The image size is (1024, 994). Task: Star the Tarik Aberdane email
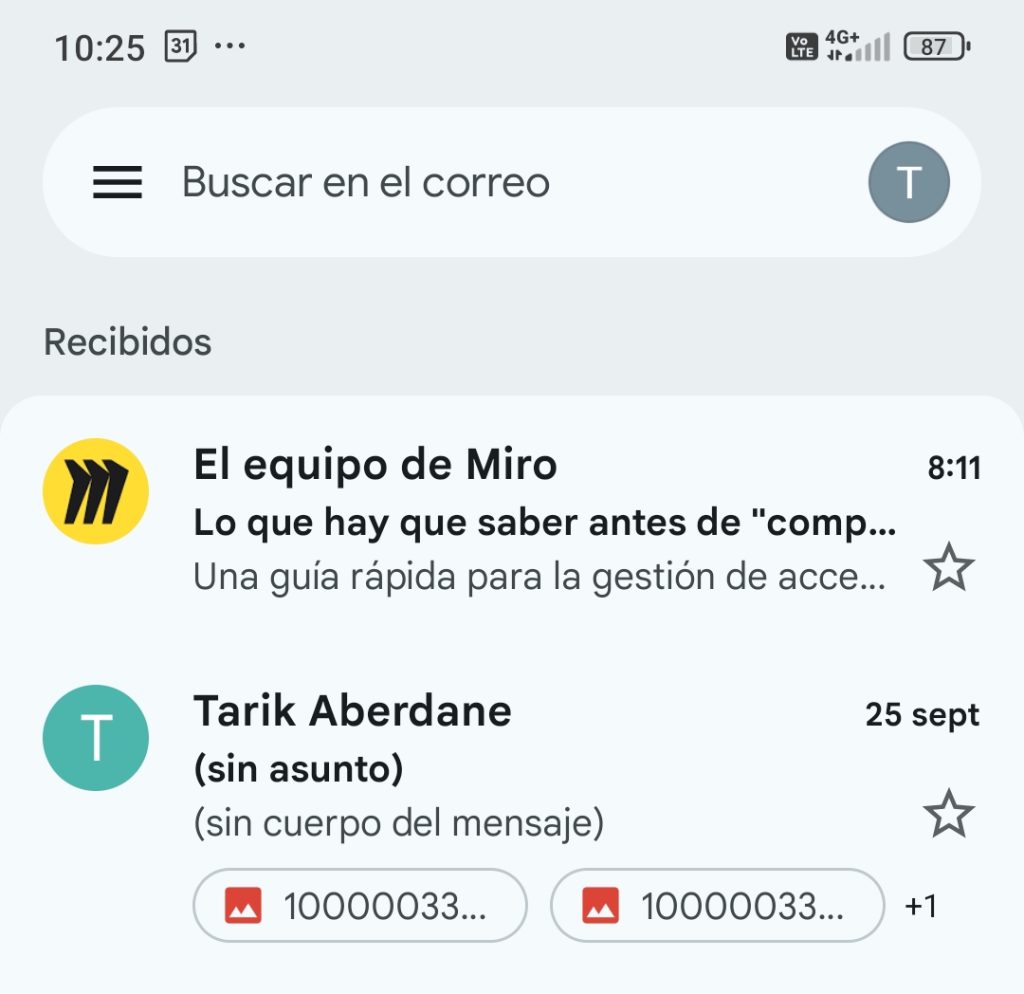948,813
